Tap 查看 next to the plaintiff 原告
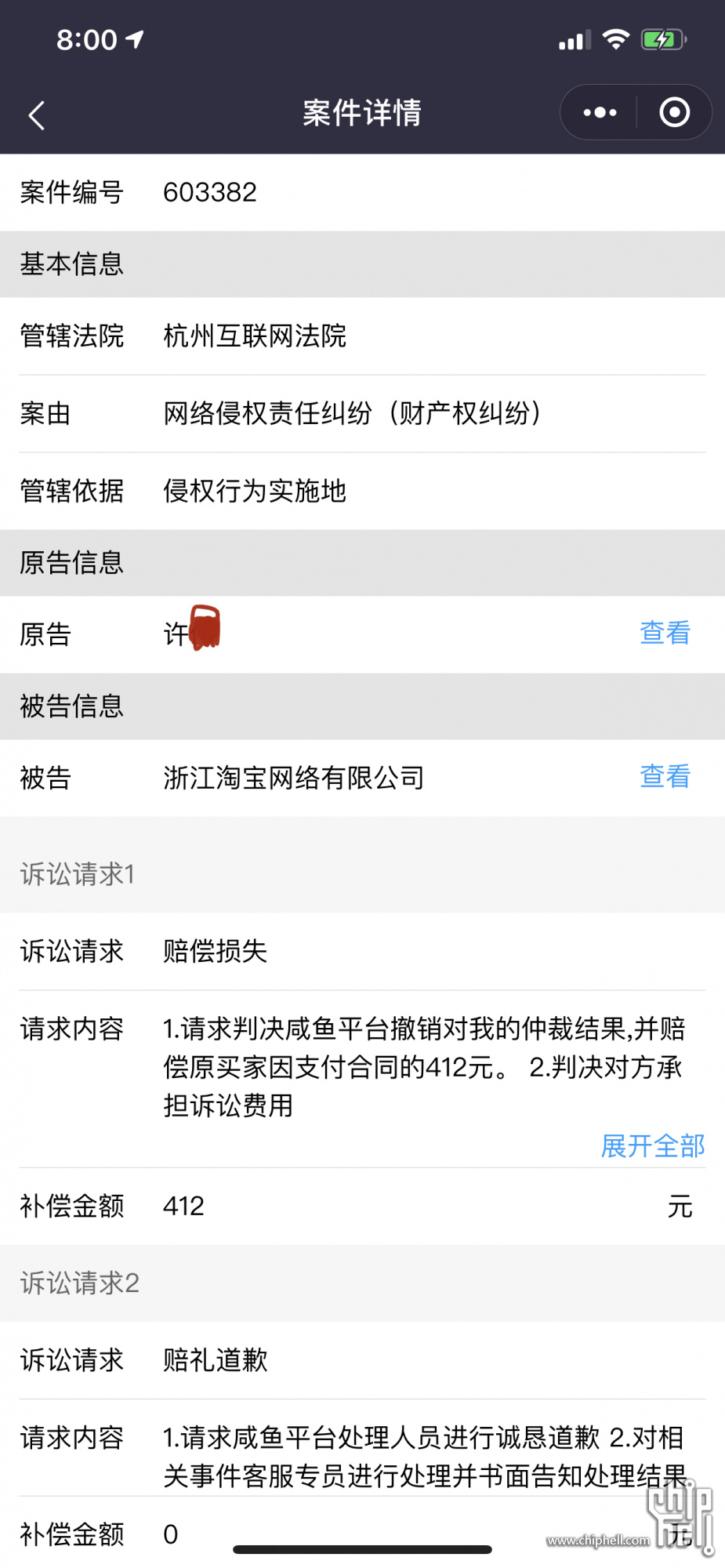This screenshot has height=1568, width=725. pos(665,633)
